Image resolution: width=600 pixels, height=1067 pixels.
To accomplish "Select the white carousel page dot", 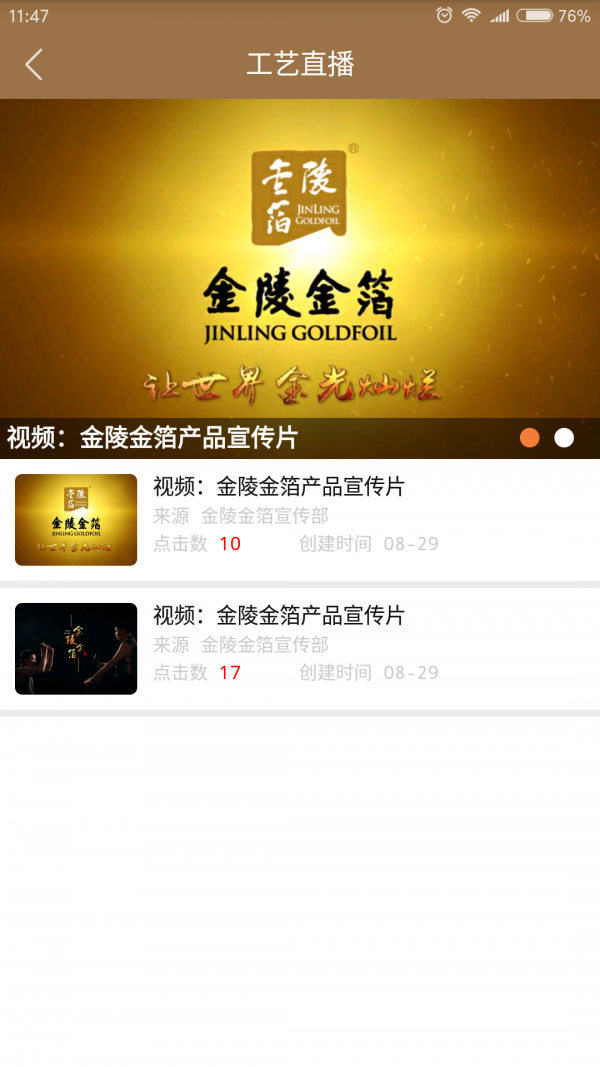I will pyautogui.click(x=564, y=438).
